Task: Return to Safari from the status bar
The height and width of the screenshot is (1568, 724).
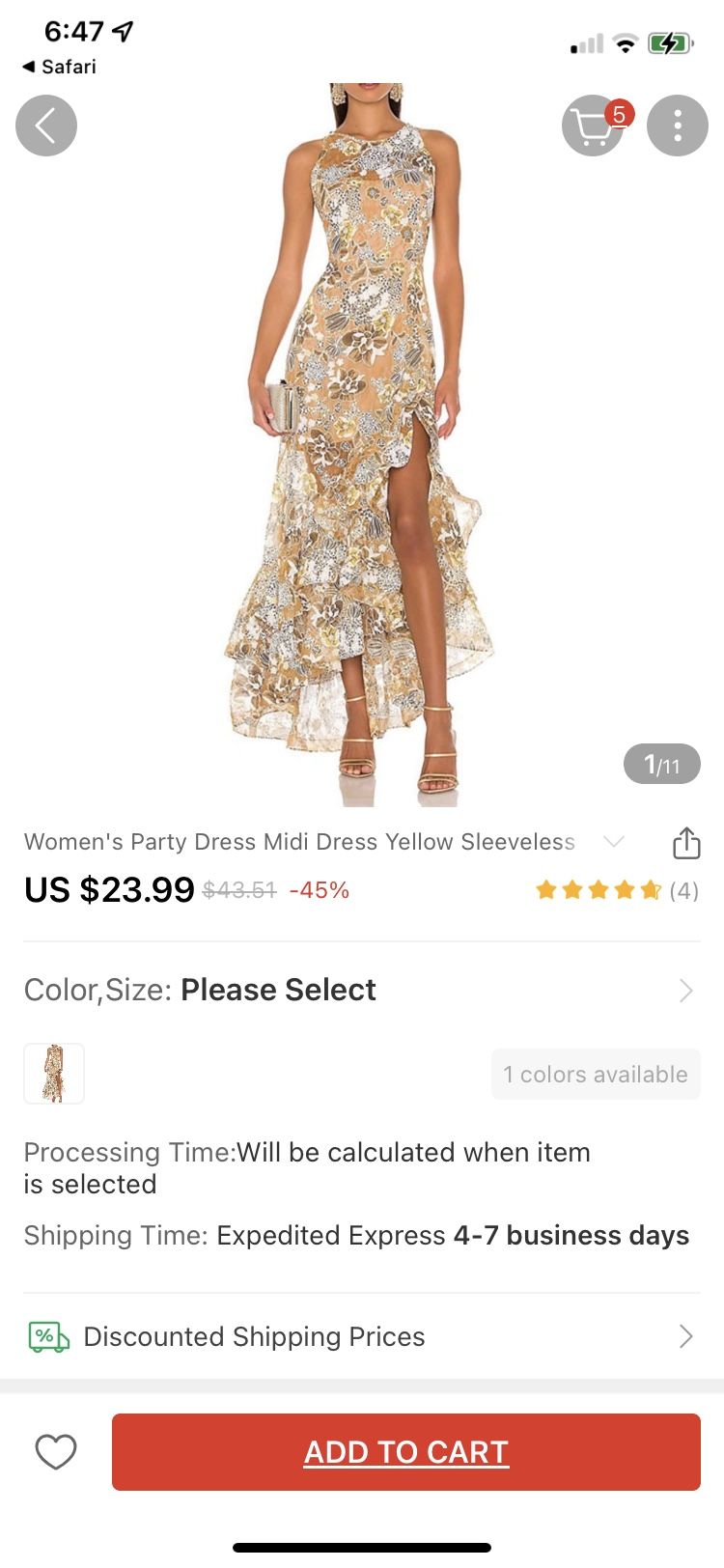Action: pyautogui.click(x=59, y=67)
